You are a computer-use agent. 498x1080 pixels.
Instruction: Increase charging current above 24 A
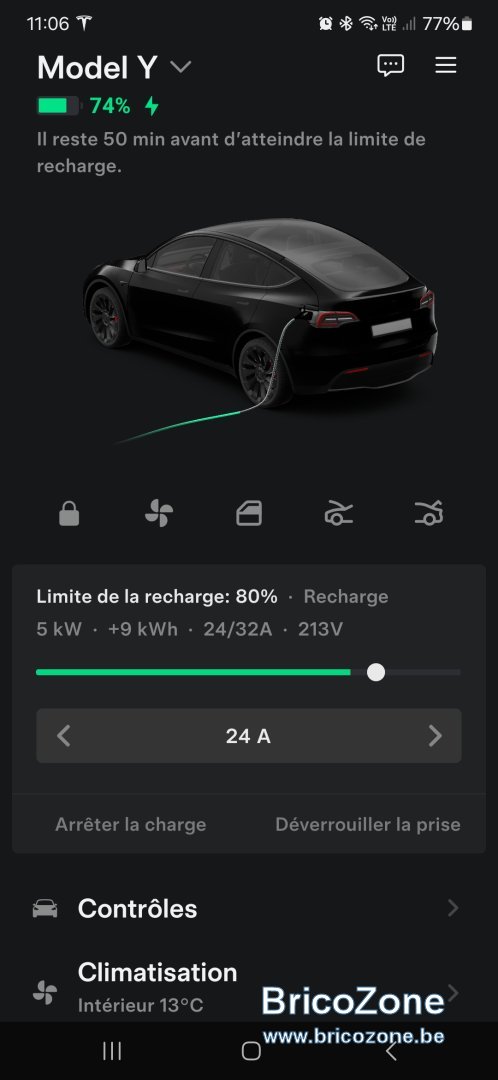435,736
